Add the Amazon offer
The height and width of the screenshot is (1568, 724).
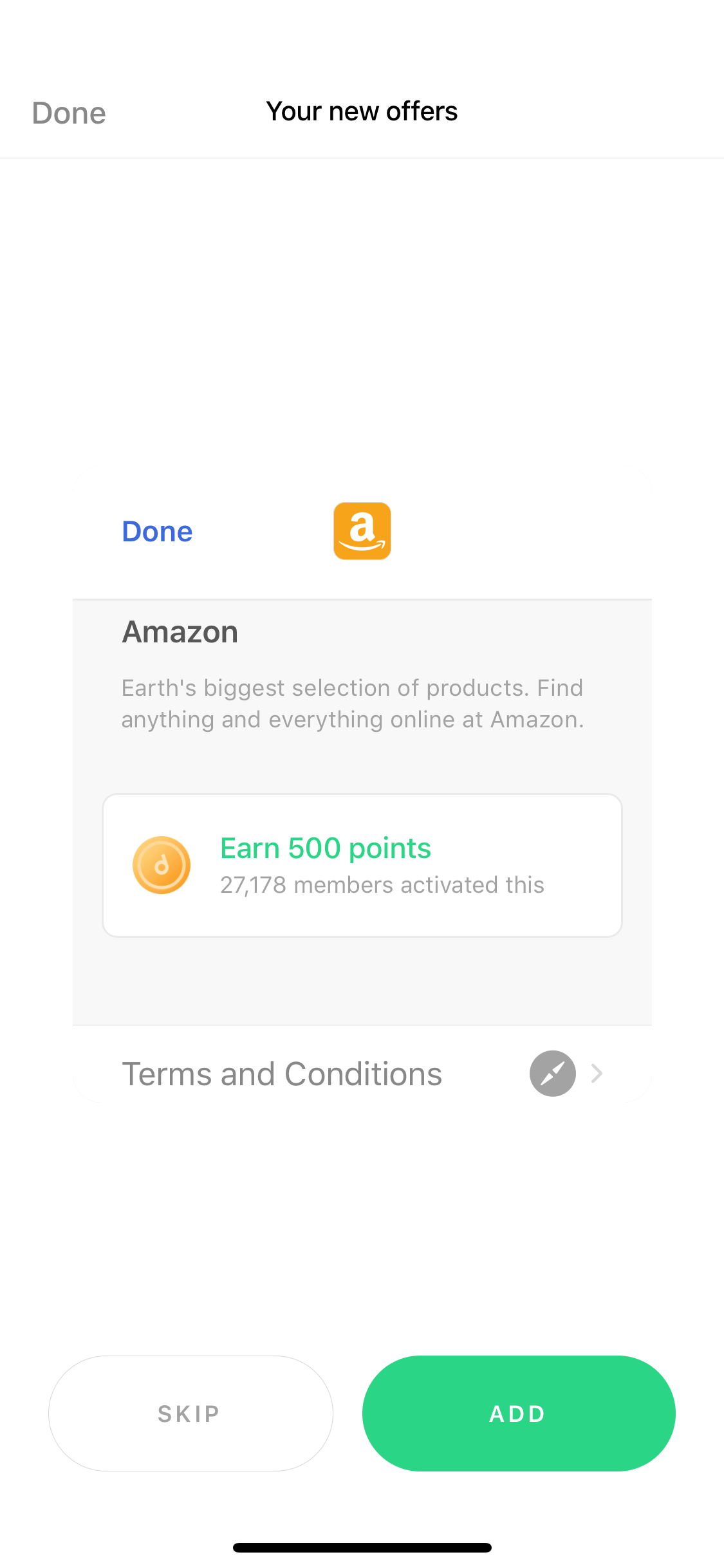519,1414
